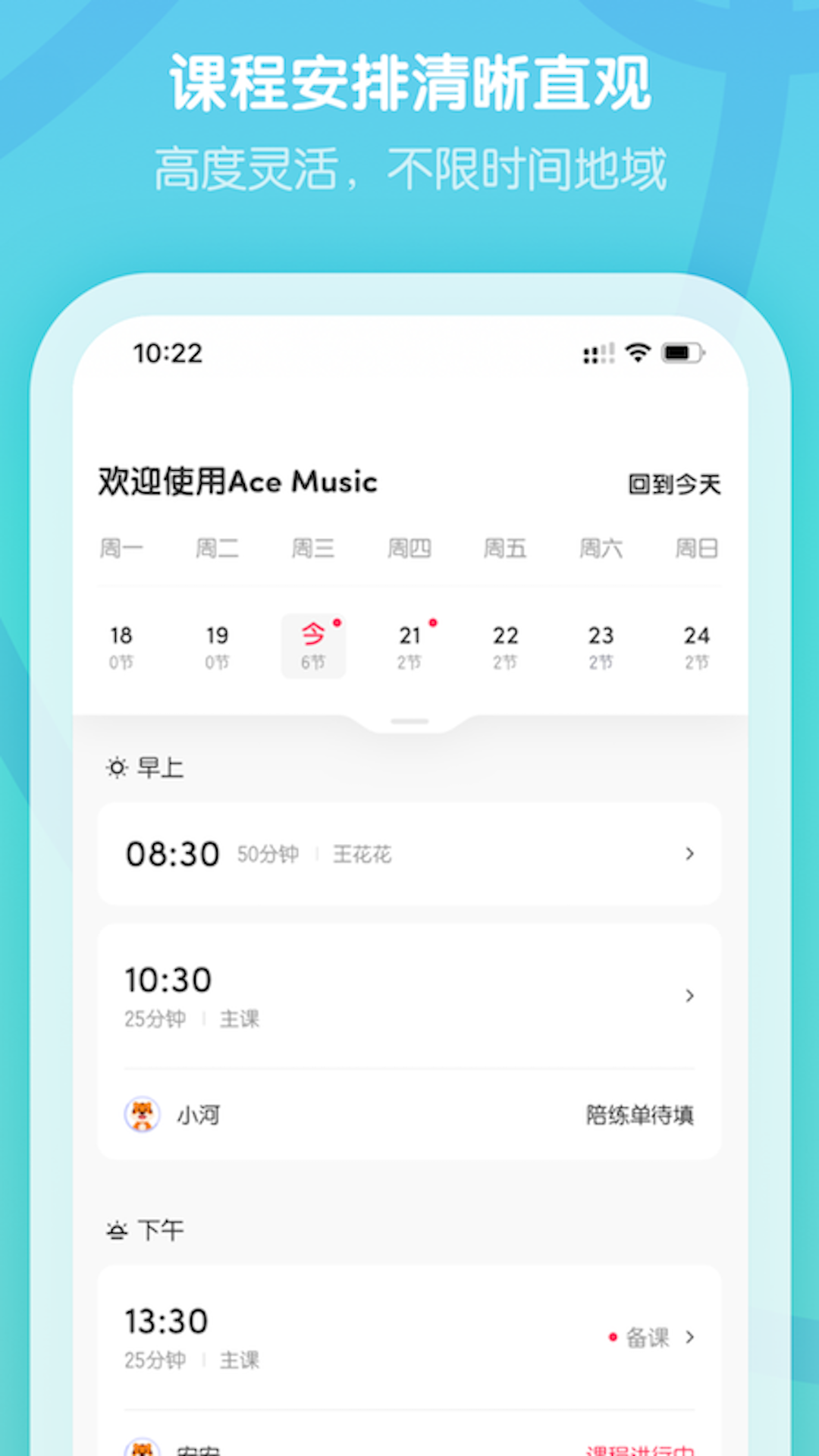Click the cellular signal icon in the status bar
The height and width of the screenshot is (1456, 819).
(596, 352)
